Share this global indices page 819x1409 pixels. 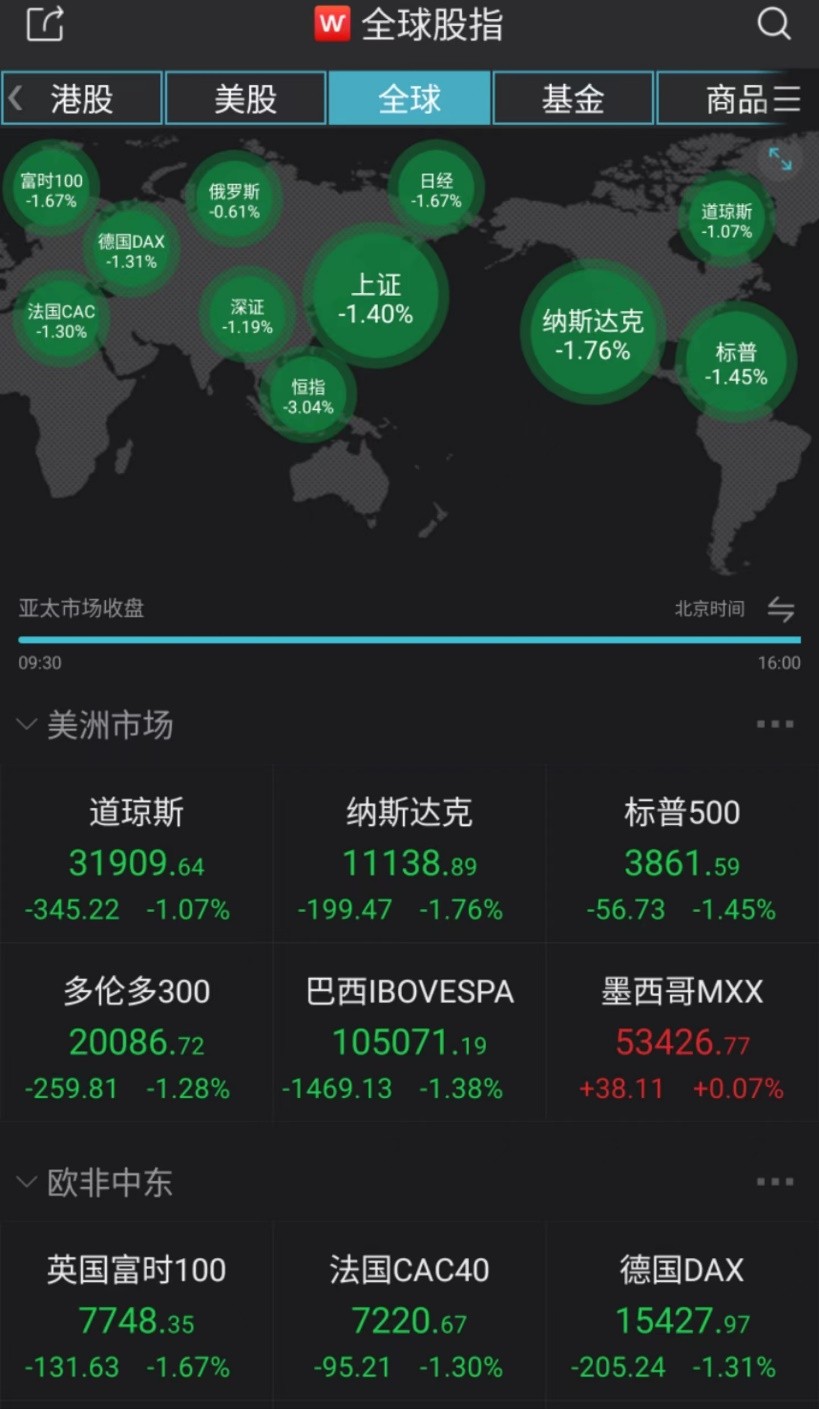coord(45,23)
